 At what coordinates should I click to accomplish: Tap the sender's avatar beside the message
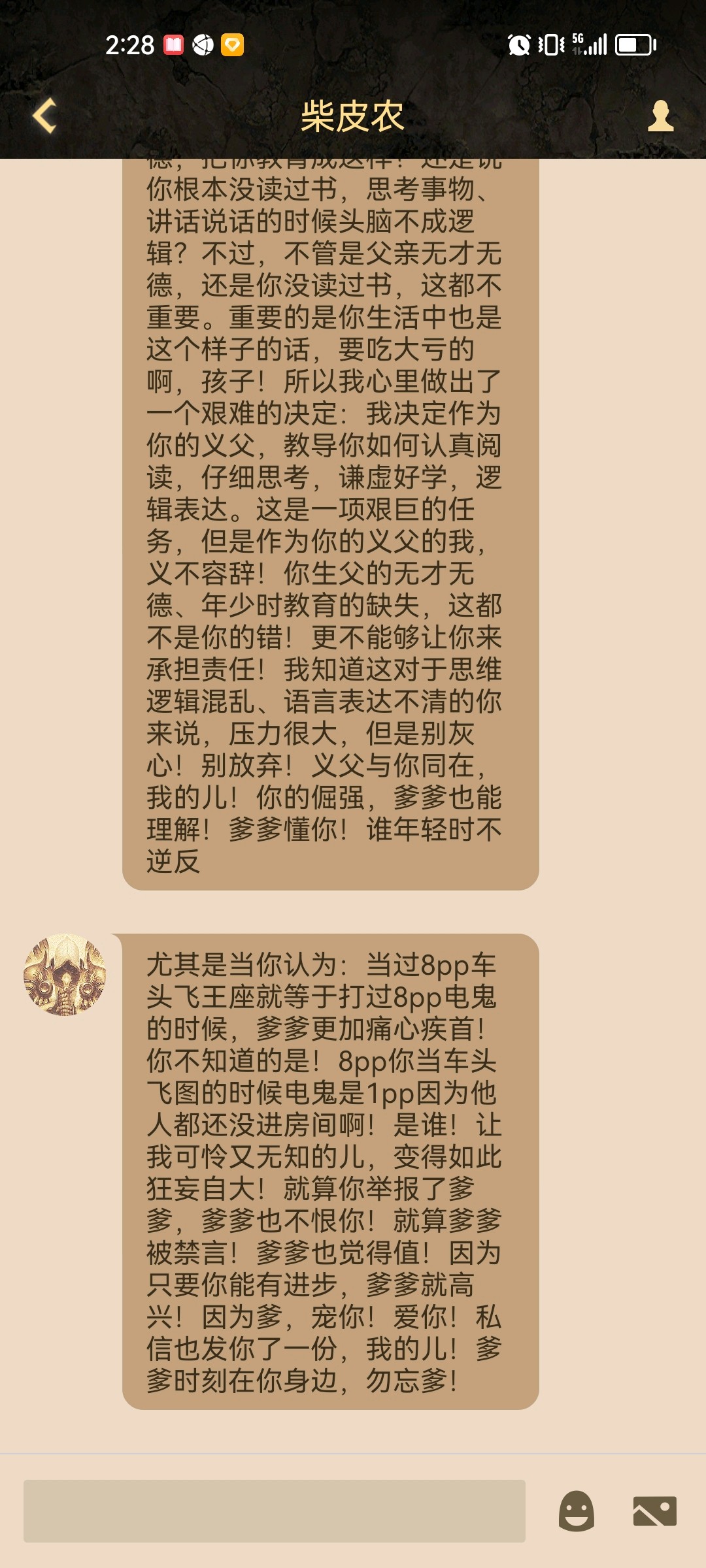click(x=65, y=975)
